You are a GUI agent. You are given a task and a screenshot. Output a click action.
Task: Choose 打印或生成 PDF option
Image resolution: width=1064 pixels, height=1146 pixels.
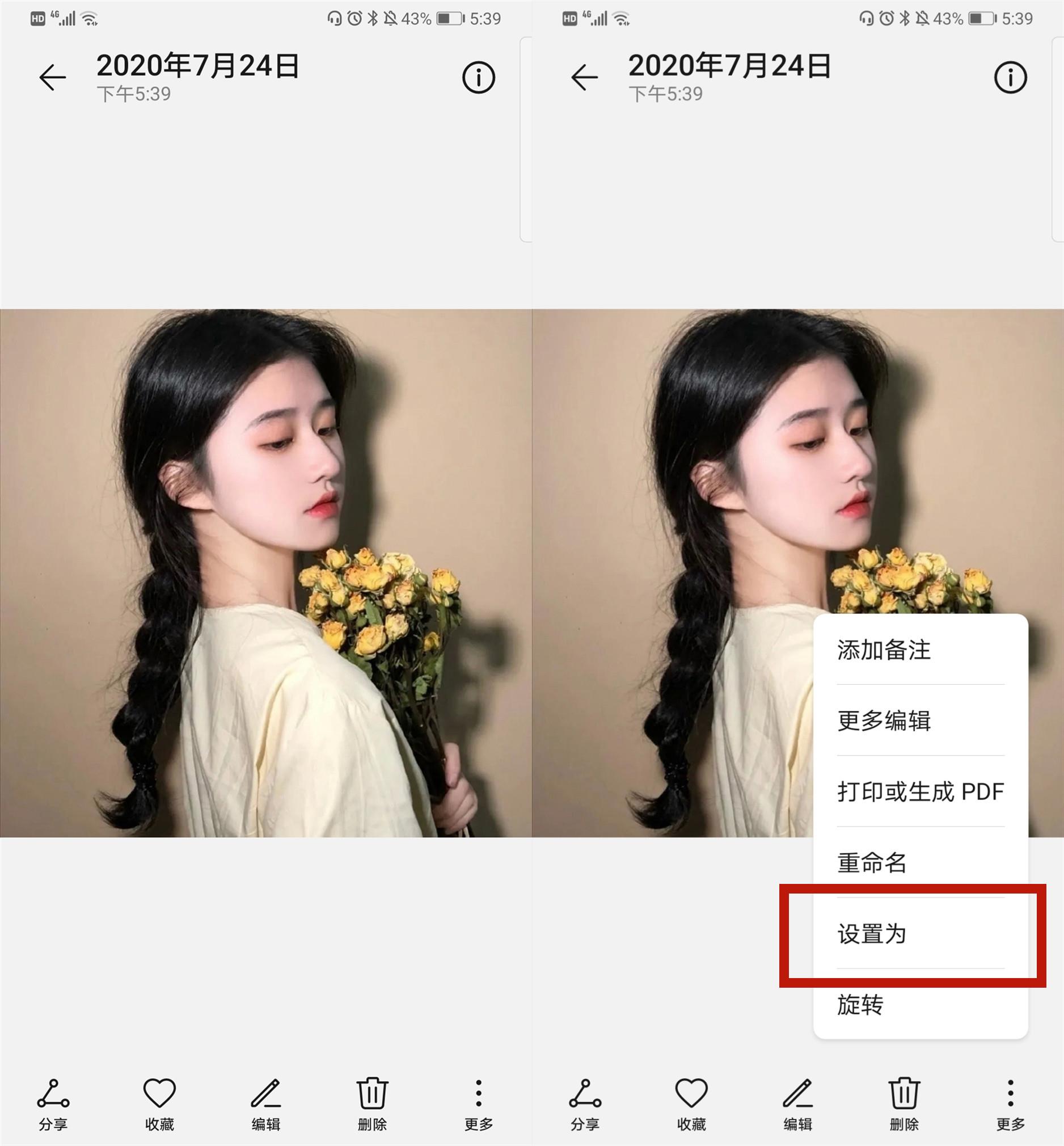[x=919, y=792]
